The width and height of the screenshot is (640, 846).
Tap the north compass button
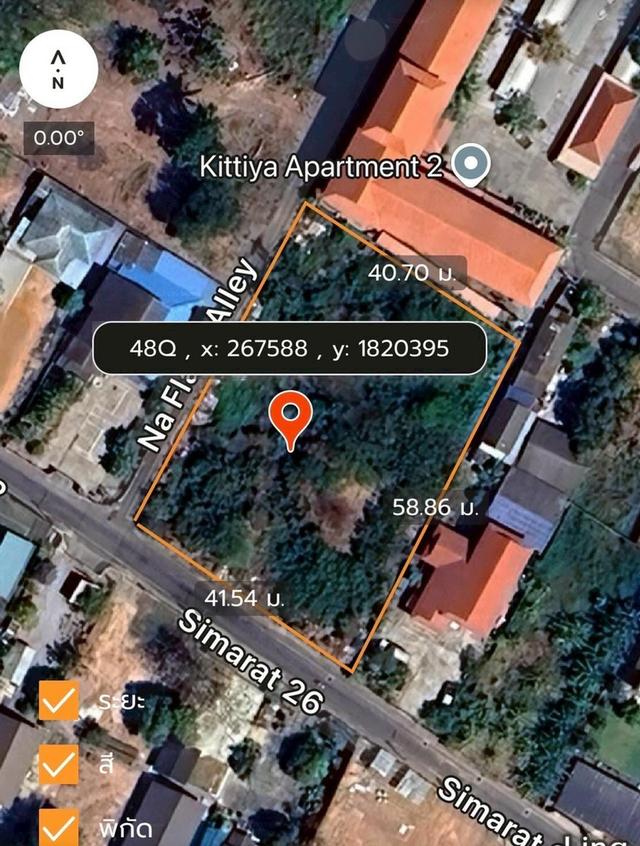(x=58, y=69)
